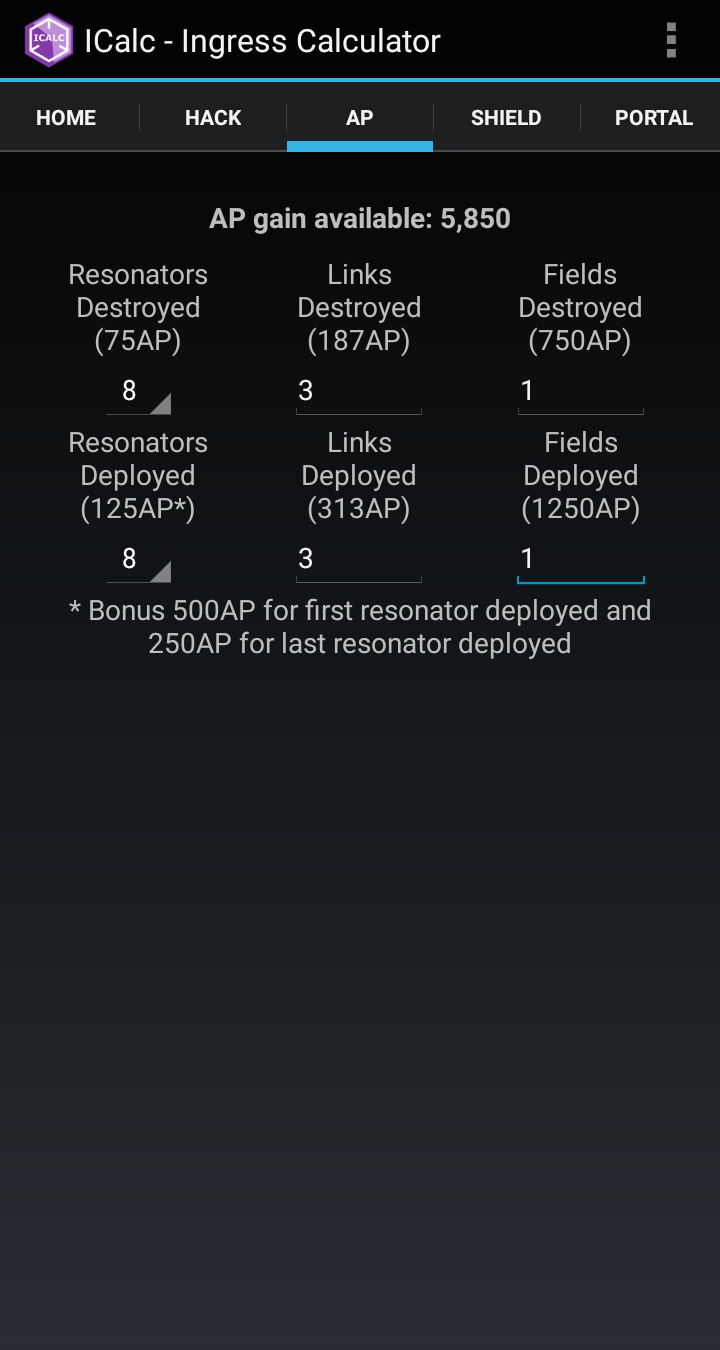
Task: Focus the Links Deployed field
Action: point(359,559)
